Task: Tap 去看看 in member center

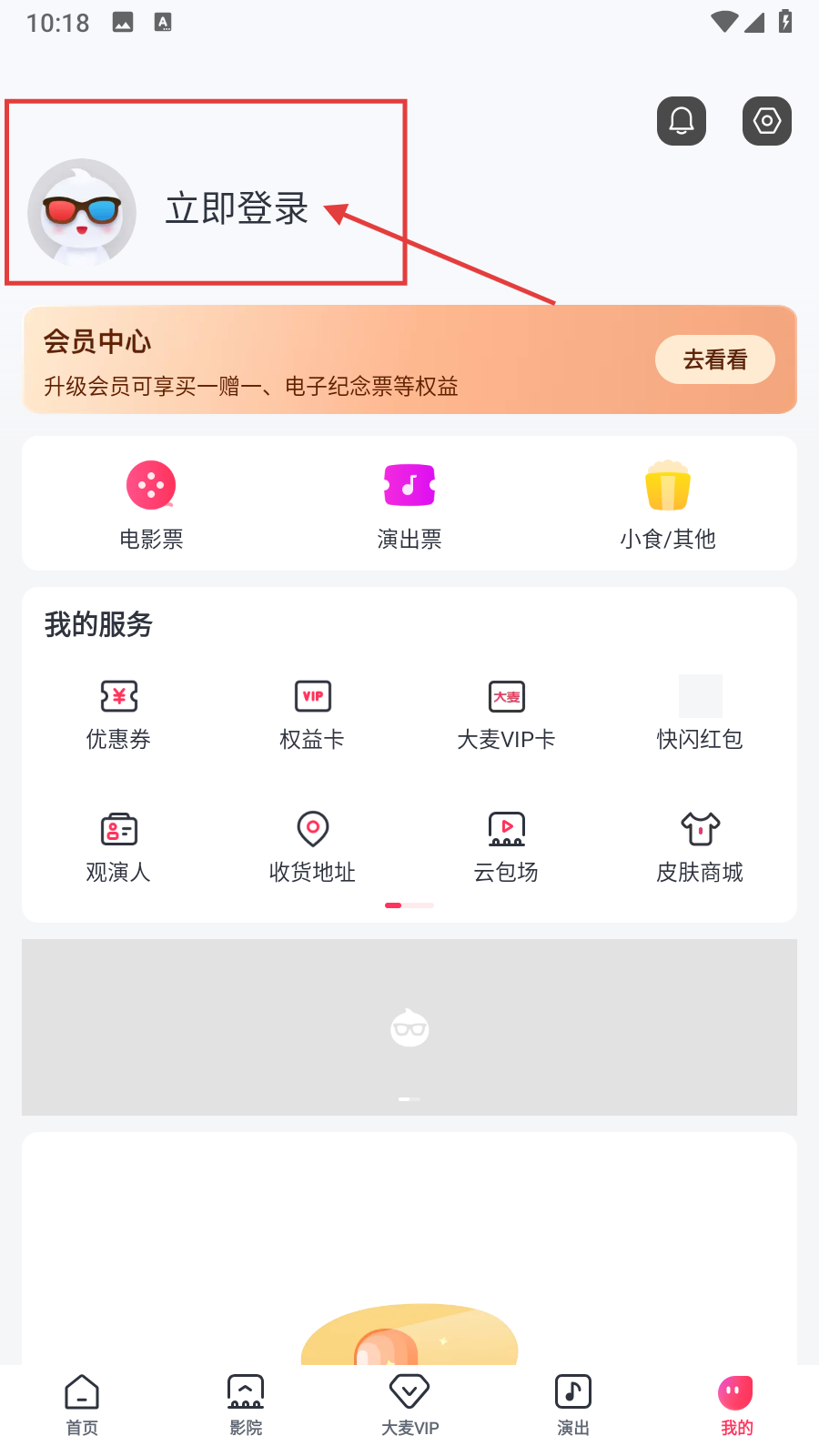Action: click(x=714, y=359)
